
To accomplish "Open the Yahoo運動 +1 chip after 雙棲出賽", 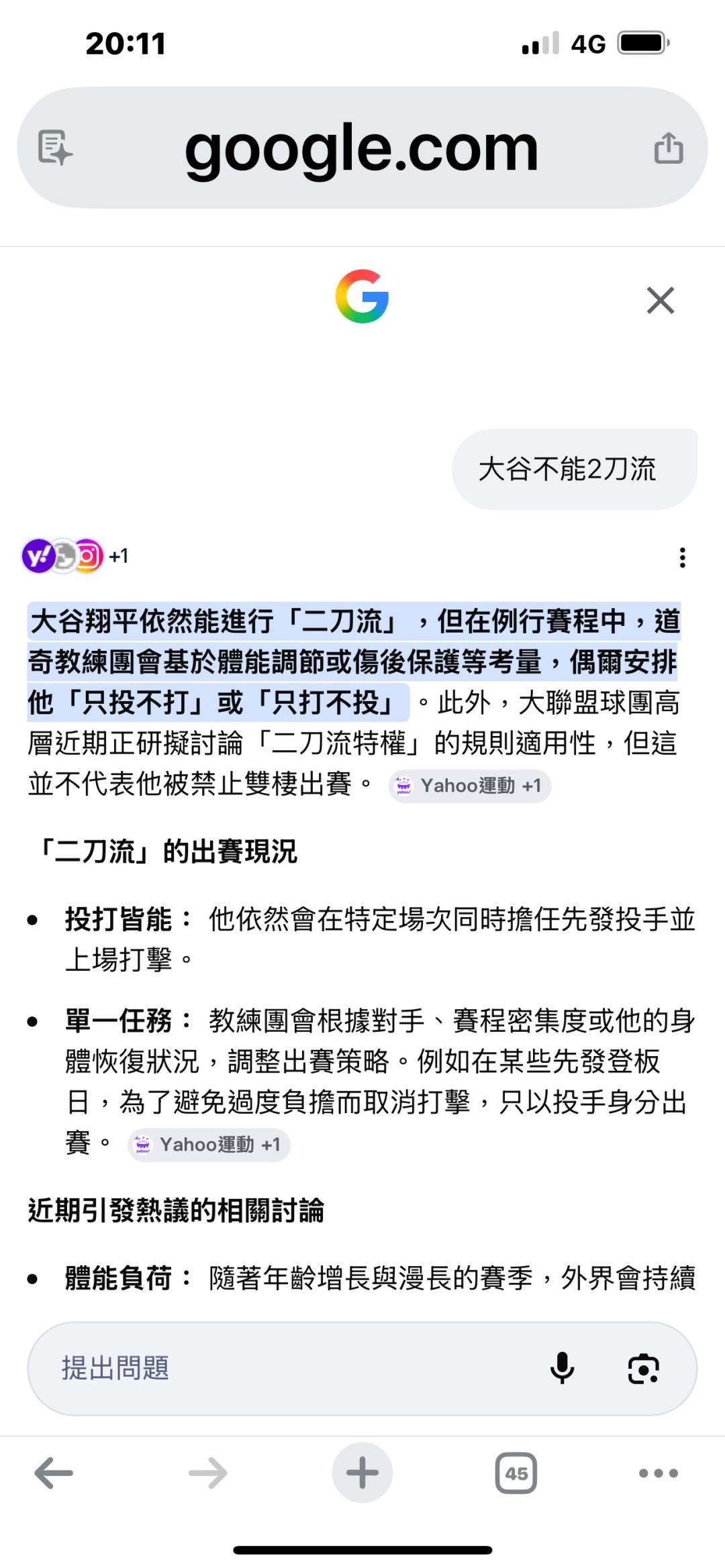I will (470, 786).
